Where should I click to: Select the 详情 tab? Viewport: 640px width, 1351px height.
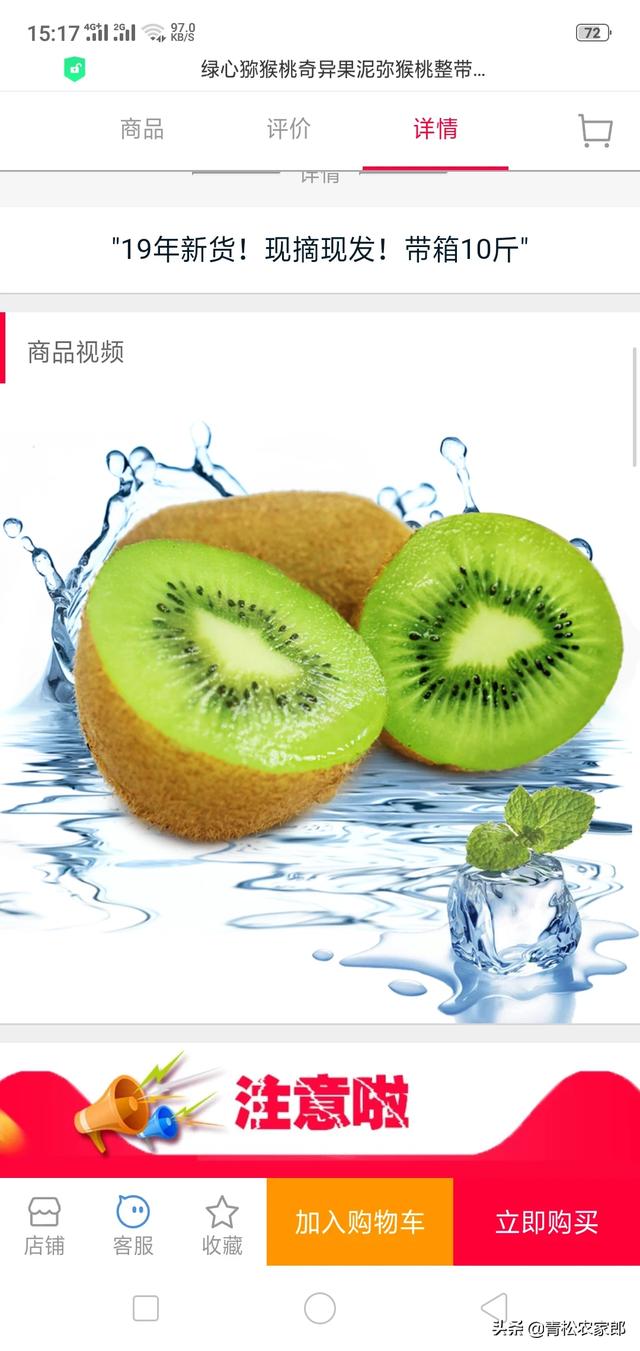pyautogui.click(x=435, y=129)
